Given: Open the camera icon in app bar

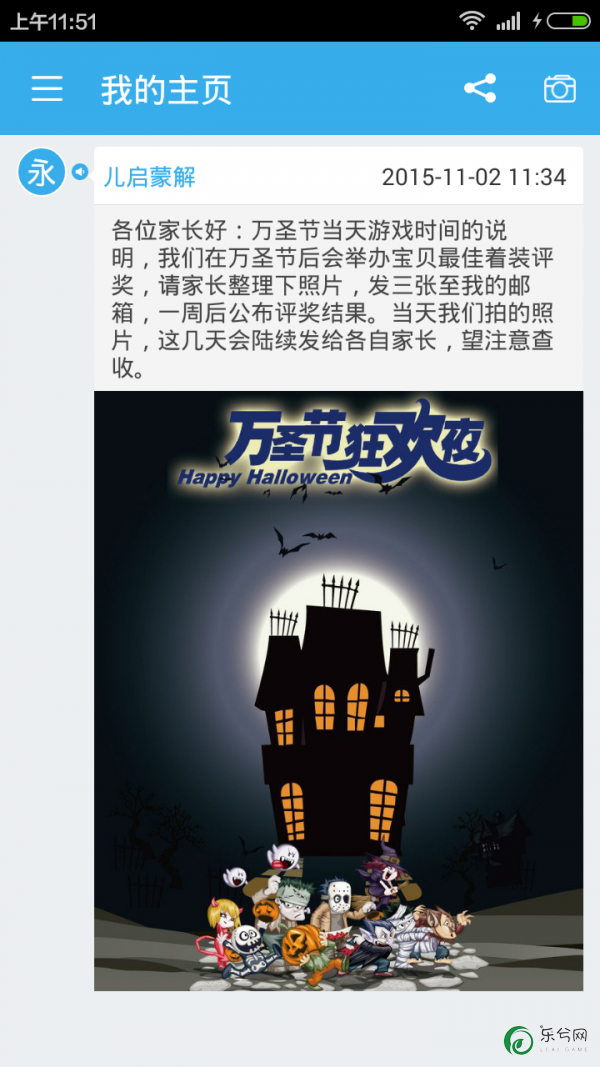Looking at the screenshot, I should pyautogui.click(x=560, y=88).
